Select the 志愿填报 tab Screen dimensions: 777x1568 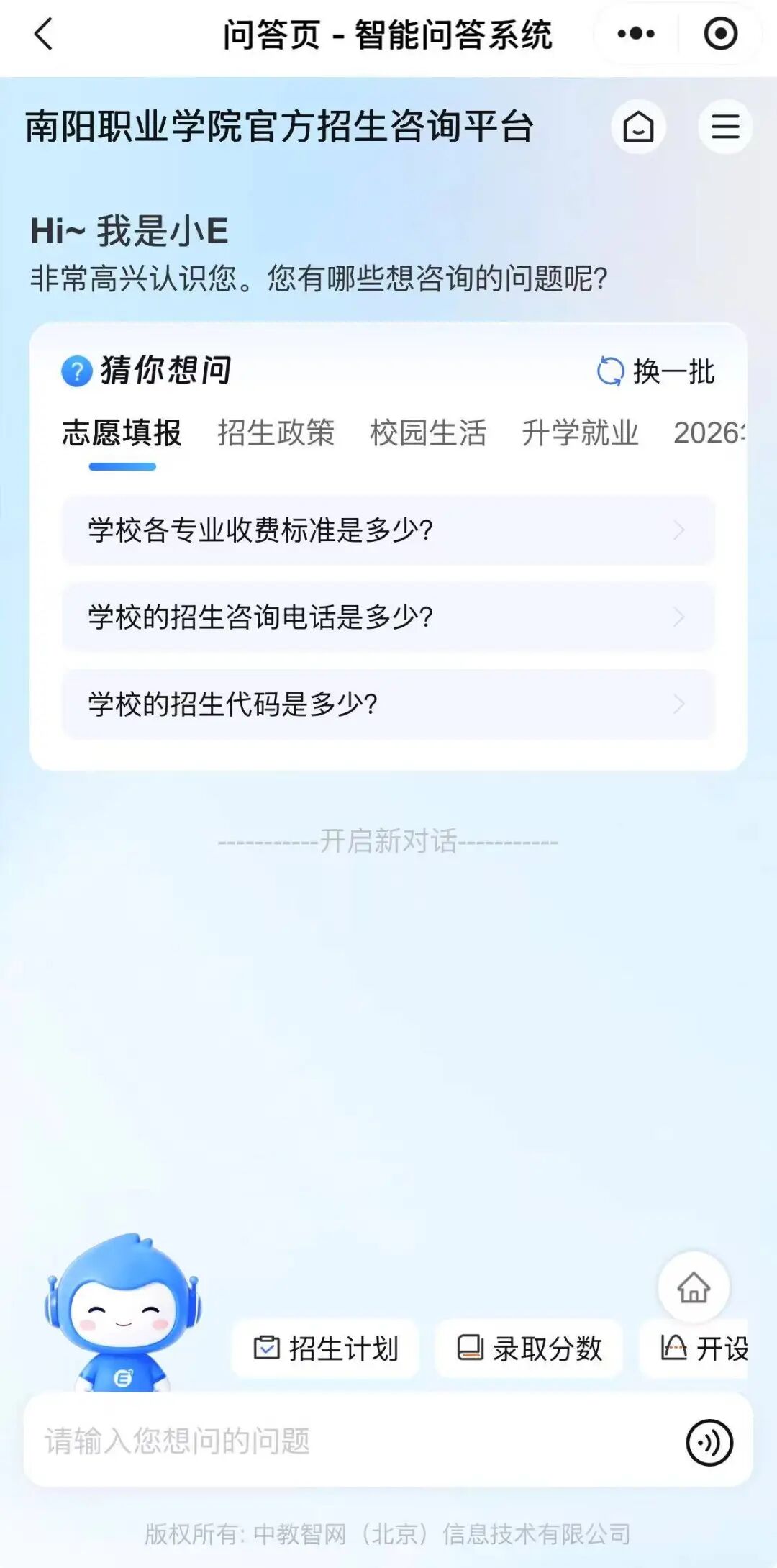(122, 433)
